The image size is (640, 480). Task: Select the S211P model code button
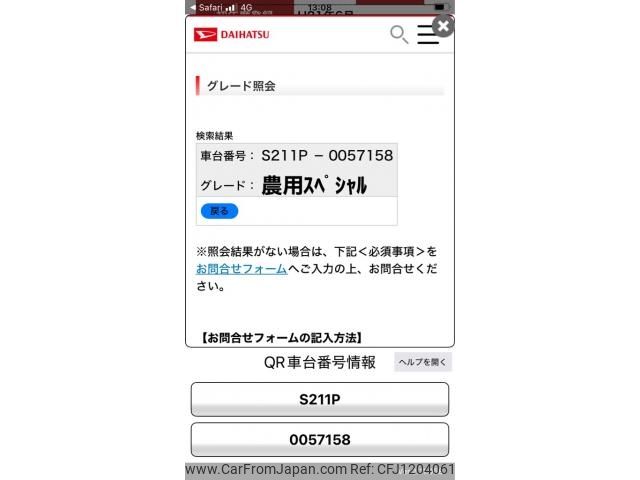pyautogui.click(x=320, y=399)
